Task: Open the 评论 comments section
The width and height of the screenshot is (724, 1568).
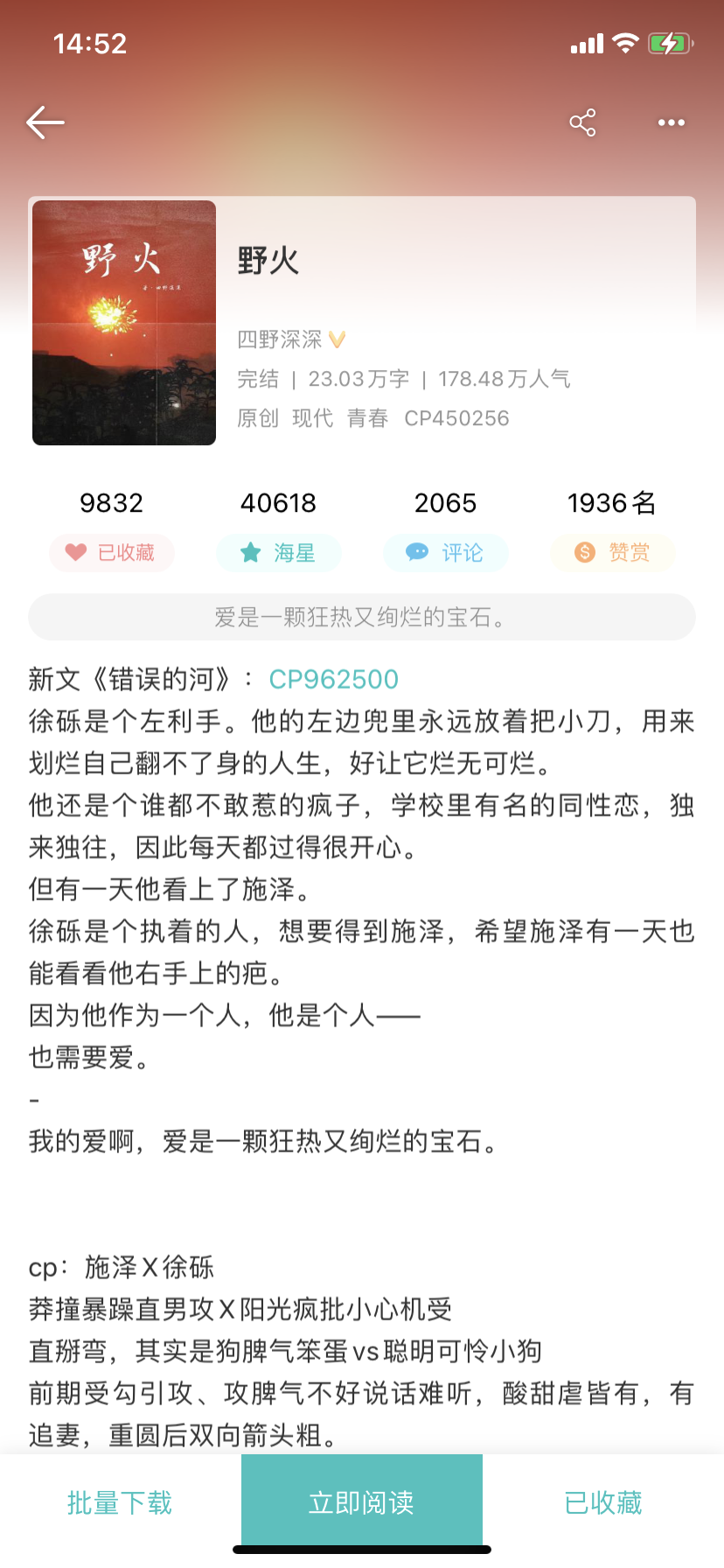Action: coord(446,553)
